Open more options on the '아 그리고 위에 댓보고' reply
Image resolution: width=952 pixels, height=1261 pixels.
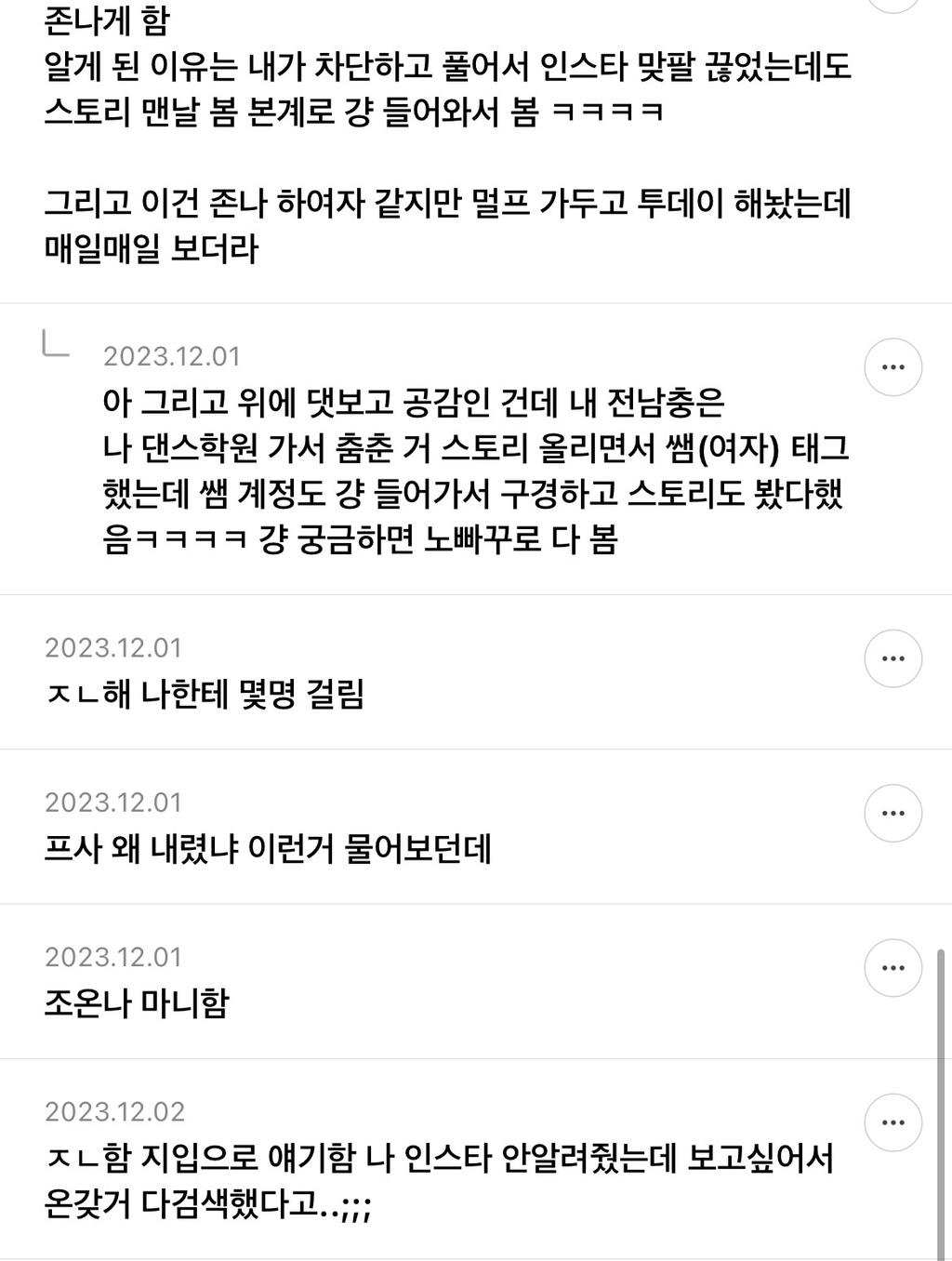[892, 367]
